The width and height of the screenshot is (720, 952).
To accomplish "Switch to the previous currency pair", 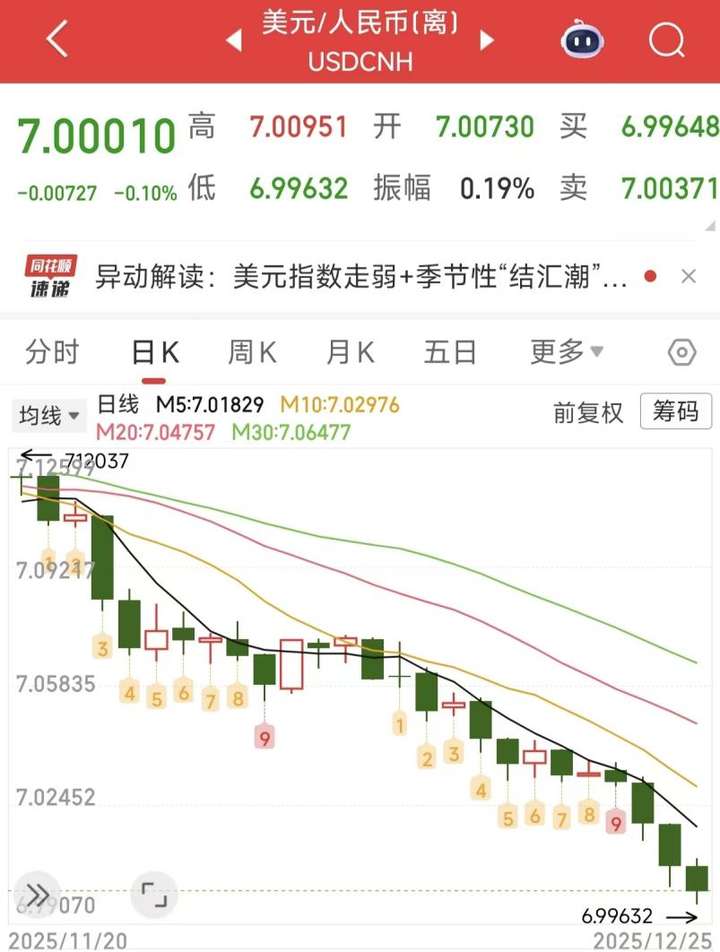I will click(233, 41).
